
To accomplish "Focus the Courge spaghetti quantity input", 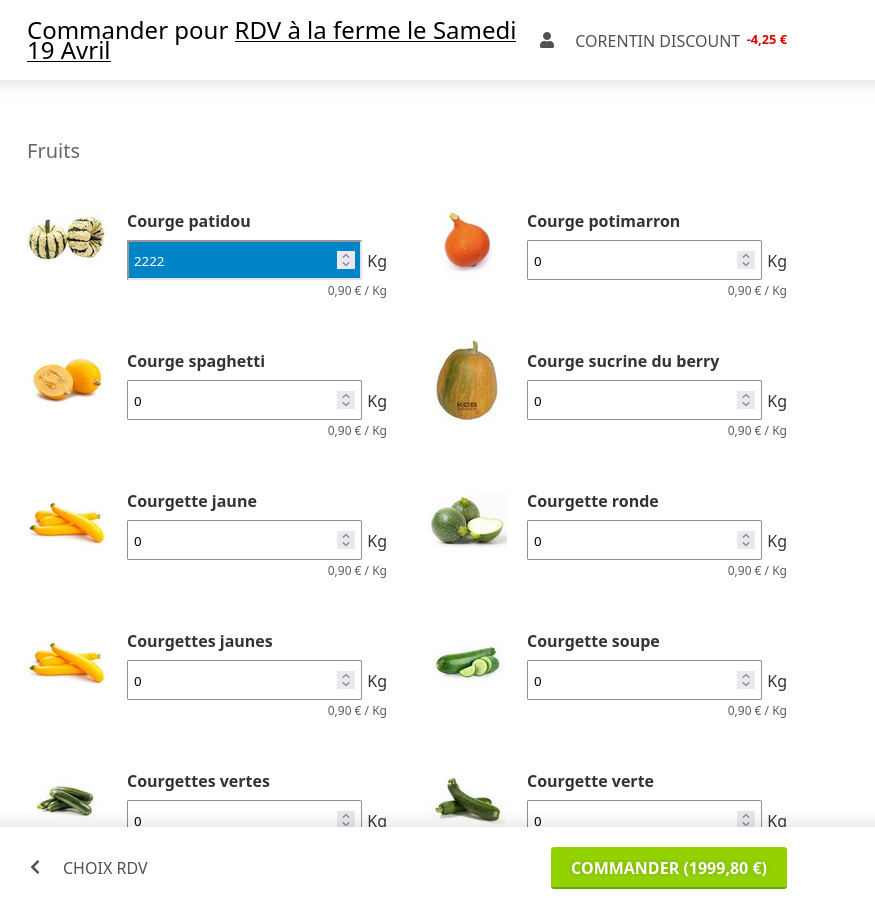I will [232, 401].
